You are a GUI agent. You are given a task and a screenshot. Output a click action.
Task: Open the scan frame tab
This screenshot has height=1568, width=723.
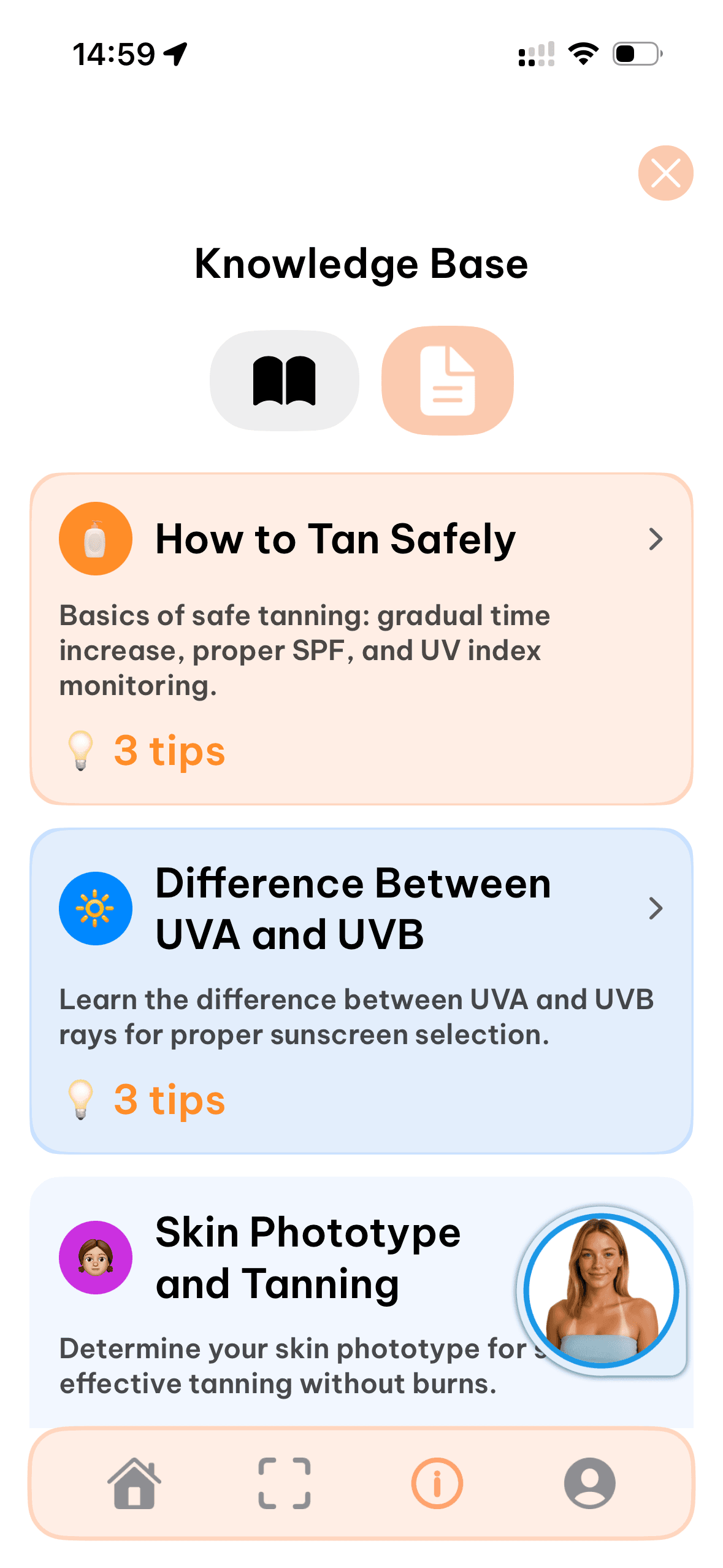(284, 1483)
